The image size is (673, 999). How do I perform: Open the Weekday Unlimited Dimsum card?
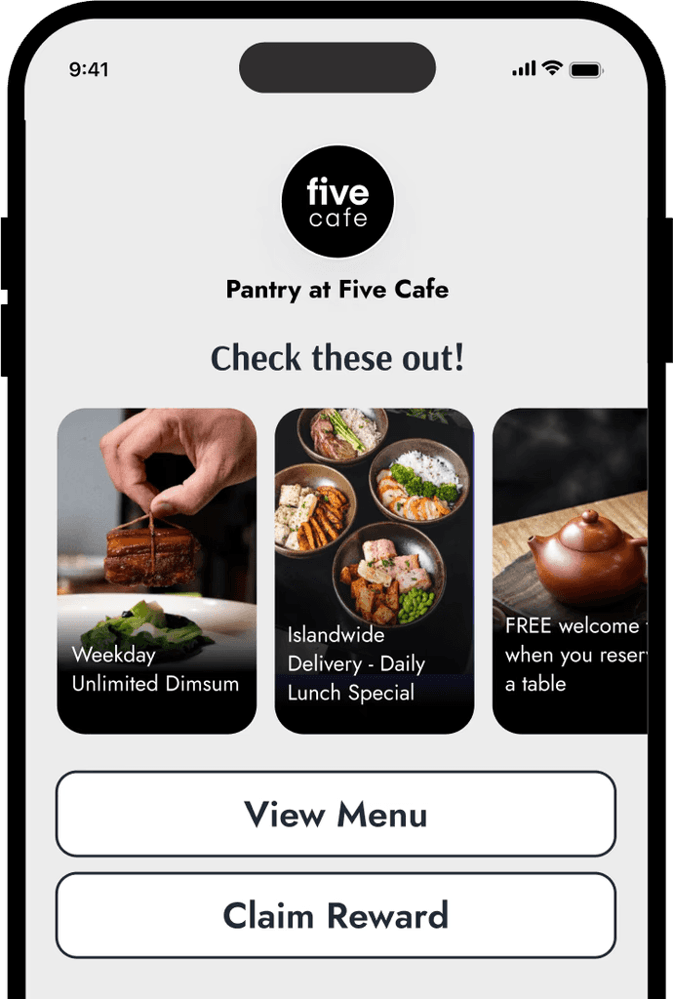coord(157,571)
